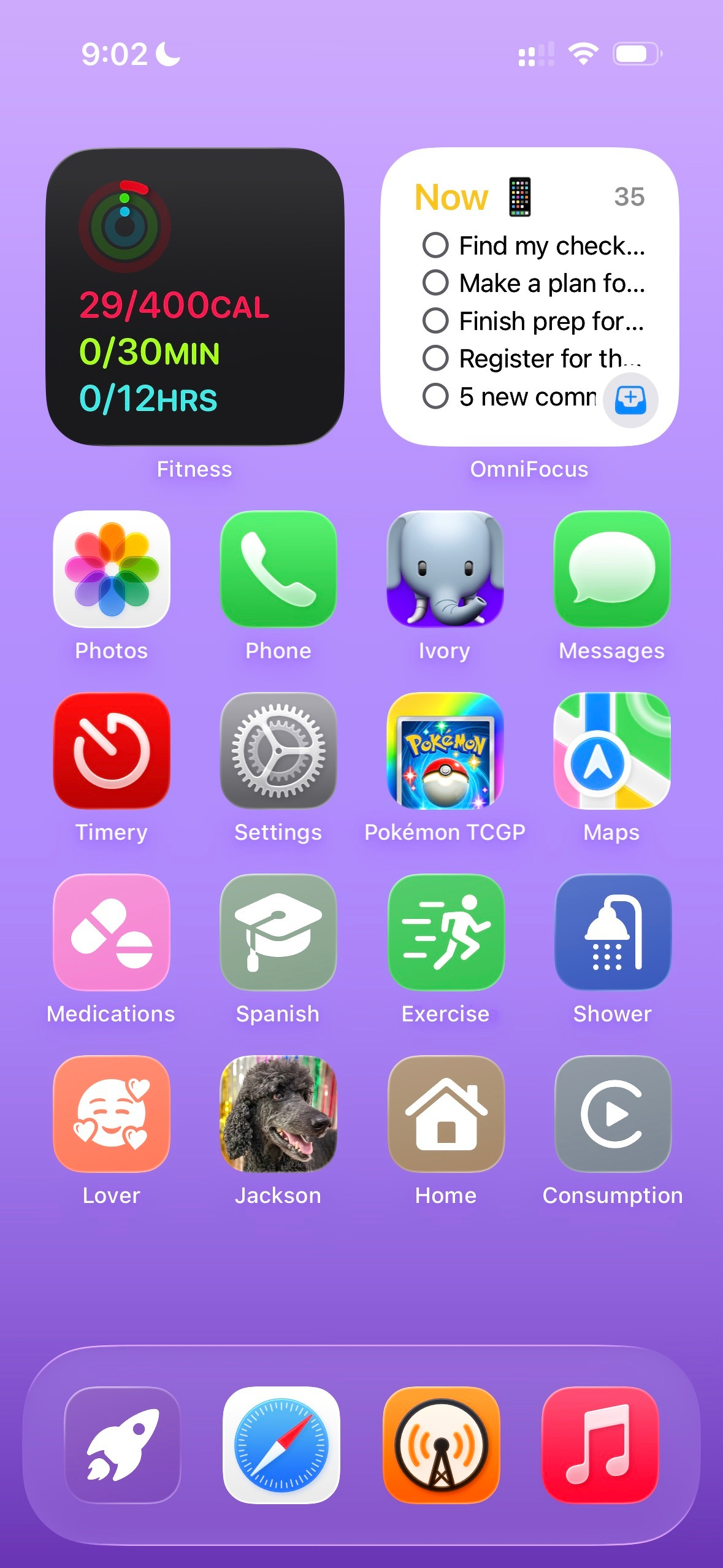Open the Jackson photo shortcut
Image resolution: width=723 pixels, height=1568 pixels.
click(278, 1115)
